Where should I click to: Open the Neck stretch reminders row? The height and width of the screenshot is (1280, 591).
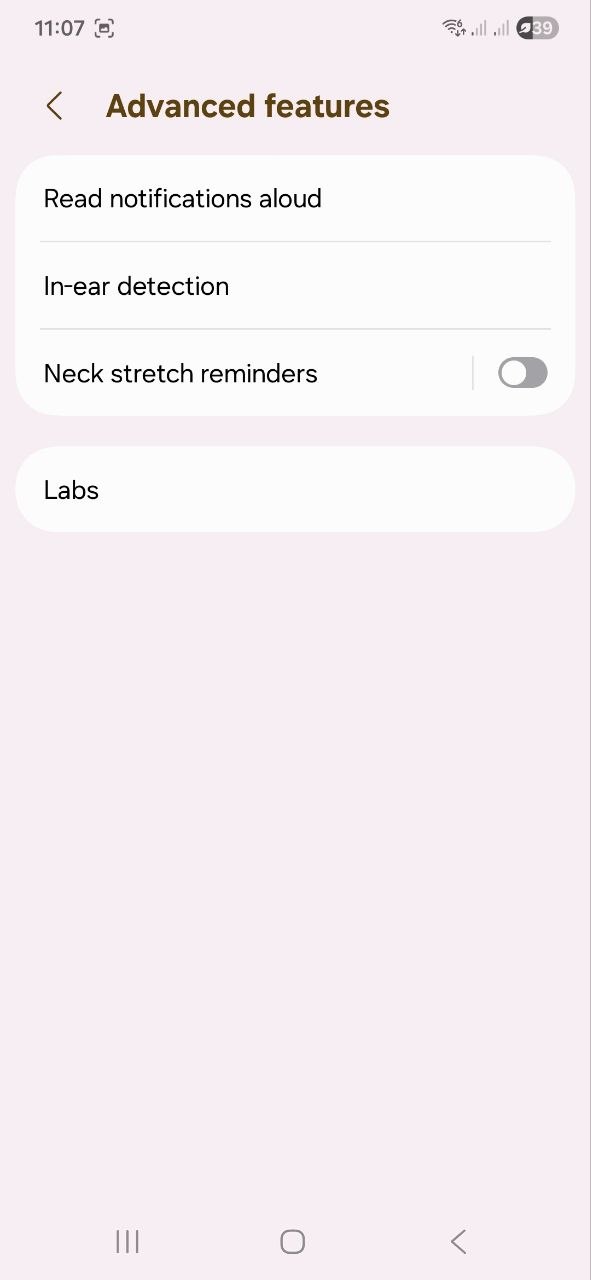click(244, 373)
